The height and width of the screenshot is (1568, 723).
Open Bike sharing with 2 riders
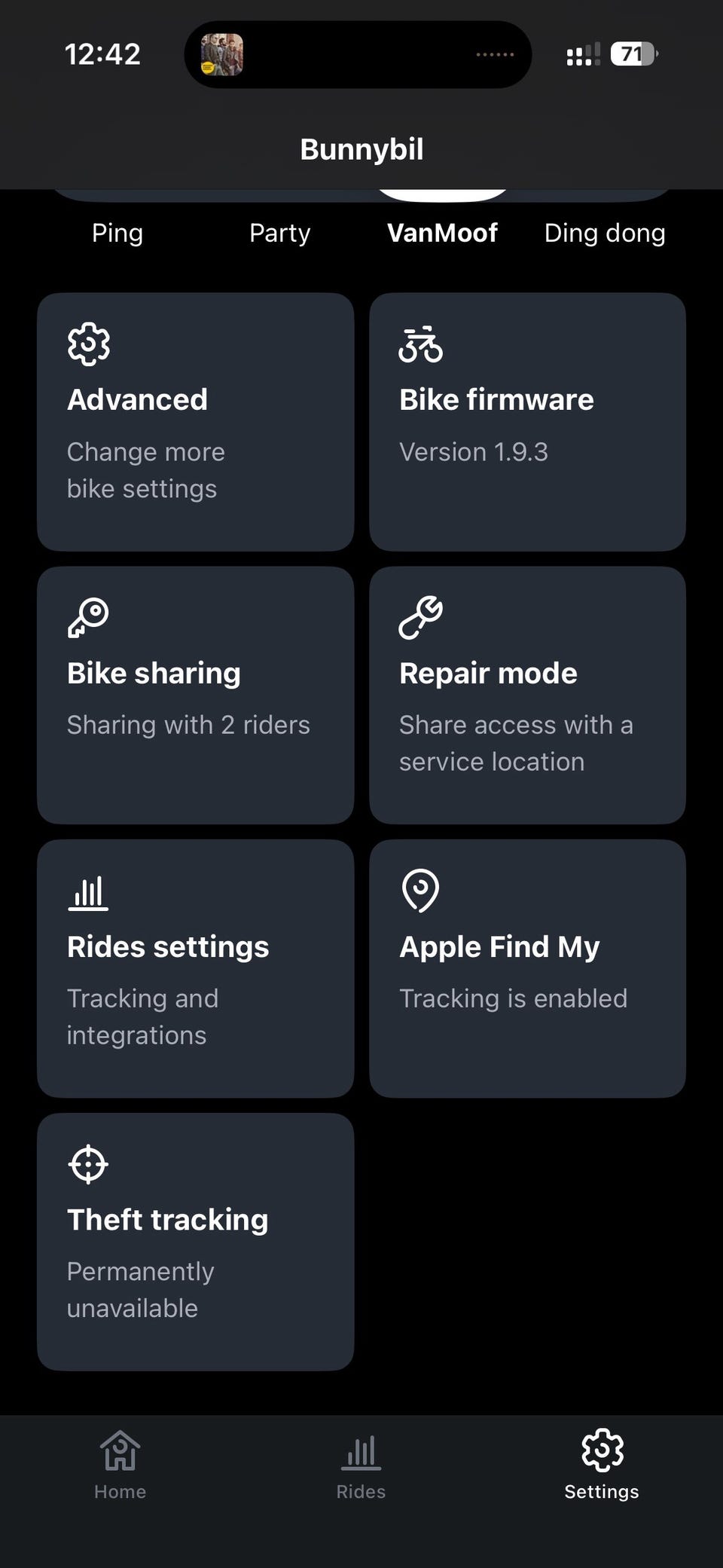click(195, 695)
